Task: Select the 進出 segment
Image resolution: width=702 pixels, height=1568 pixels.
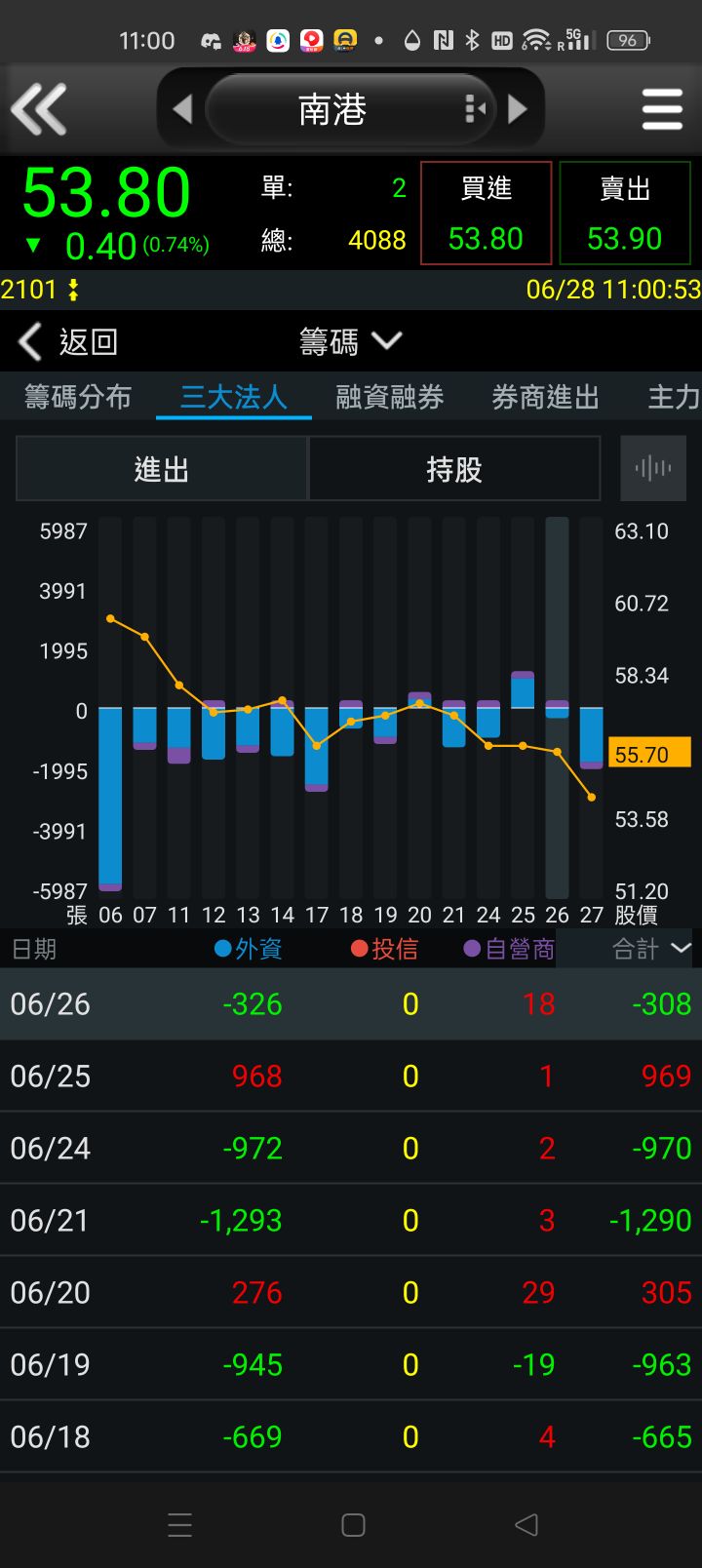Action: click(162, 469)
